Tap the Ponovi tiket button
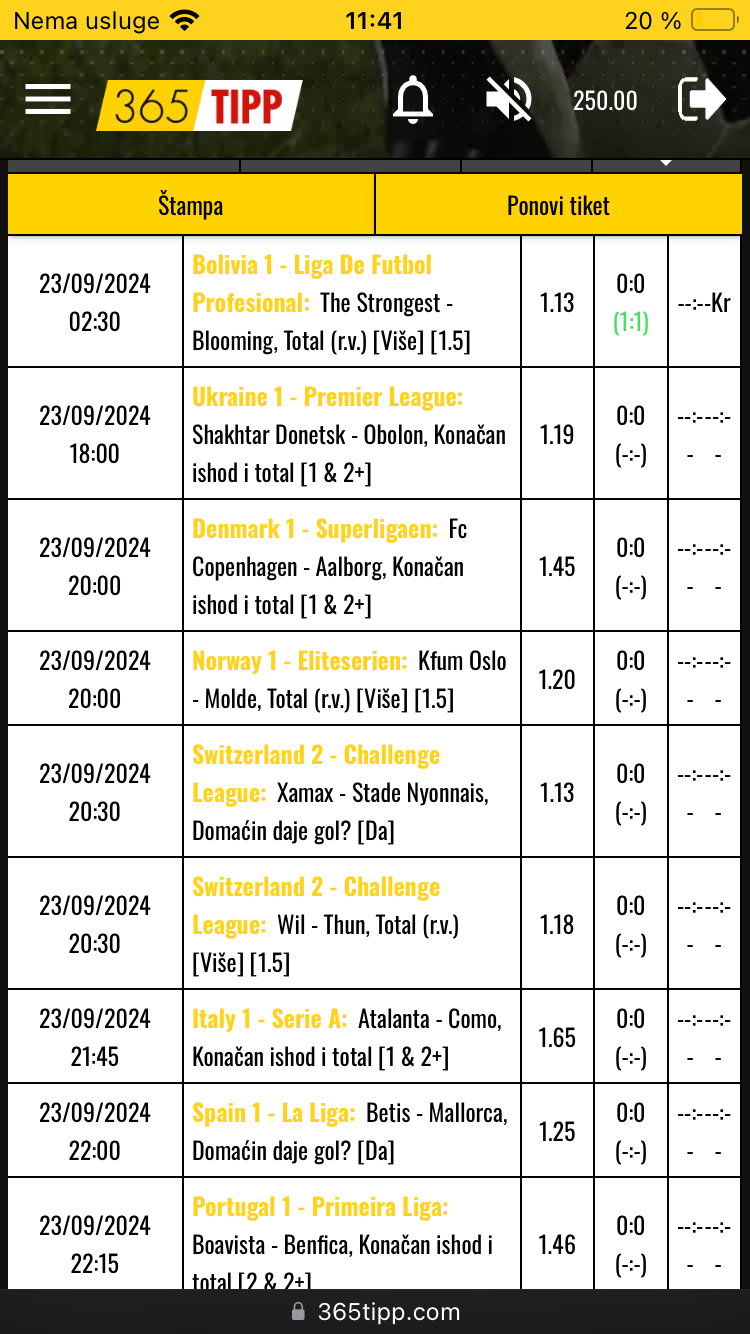Image resolution: width=750 pixels, height=1334 pixels. point(558,206)
